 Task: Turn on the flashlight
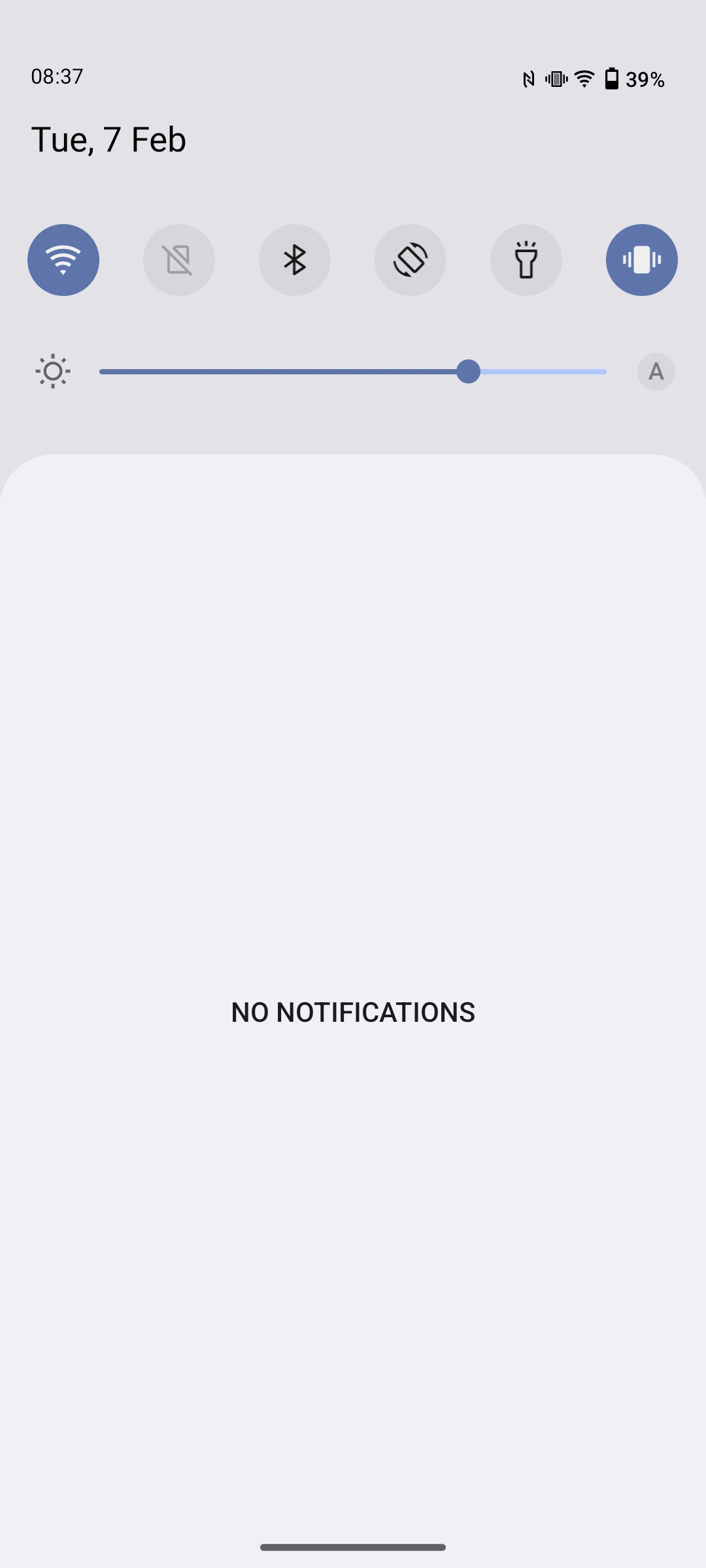tap(526, 260)
